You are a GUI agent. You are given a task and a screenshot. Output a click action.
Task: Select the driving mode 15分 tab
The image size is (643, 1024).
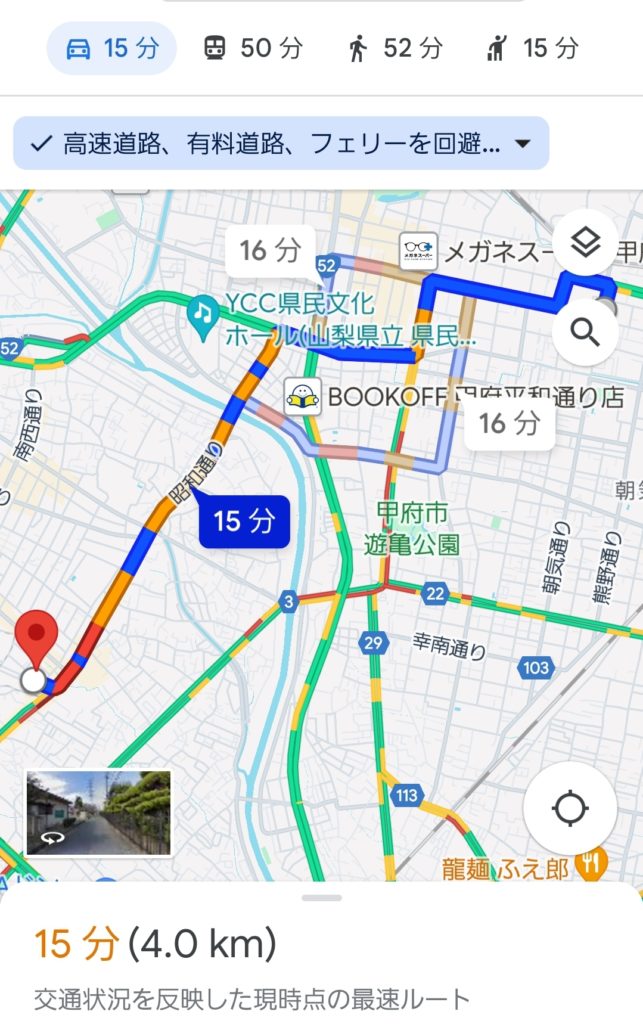[x=111, y=48]
